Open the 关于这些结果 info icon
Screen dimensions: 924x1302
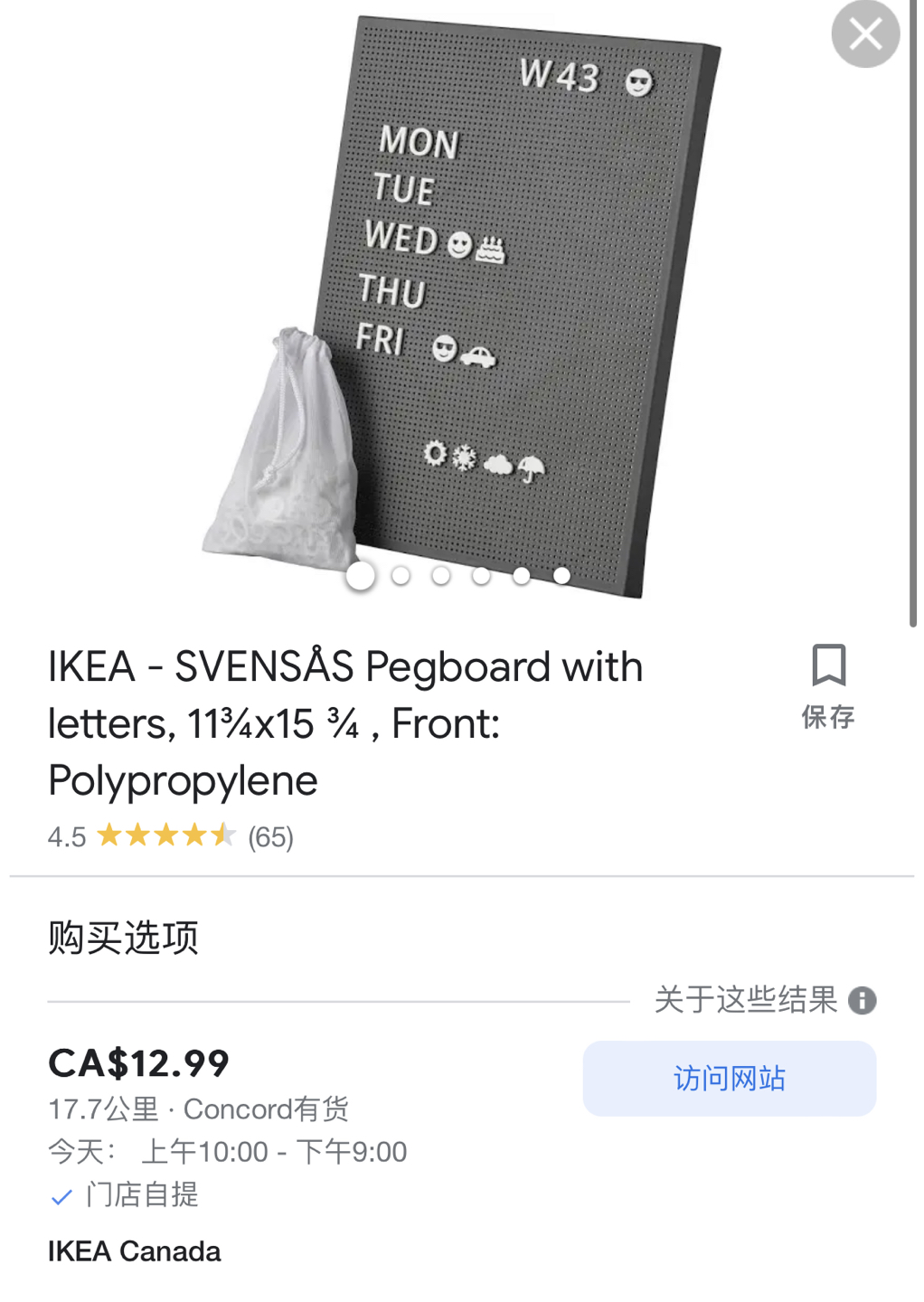click(862, 1000)
